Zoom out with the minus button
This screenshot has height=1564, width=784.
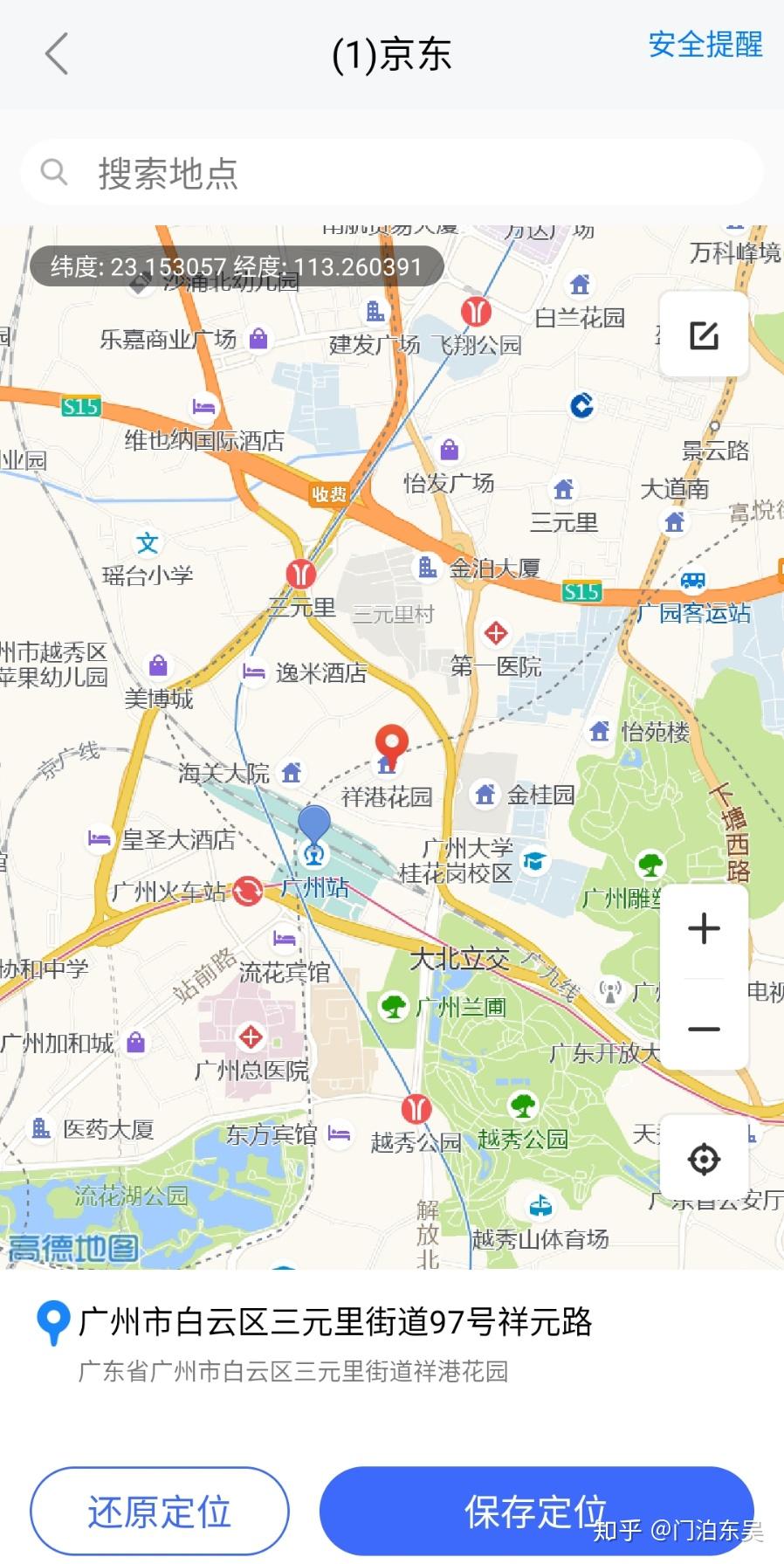[704, 1028]
